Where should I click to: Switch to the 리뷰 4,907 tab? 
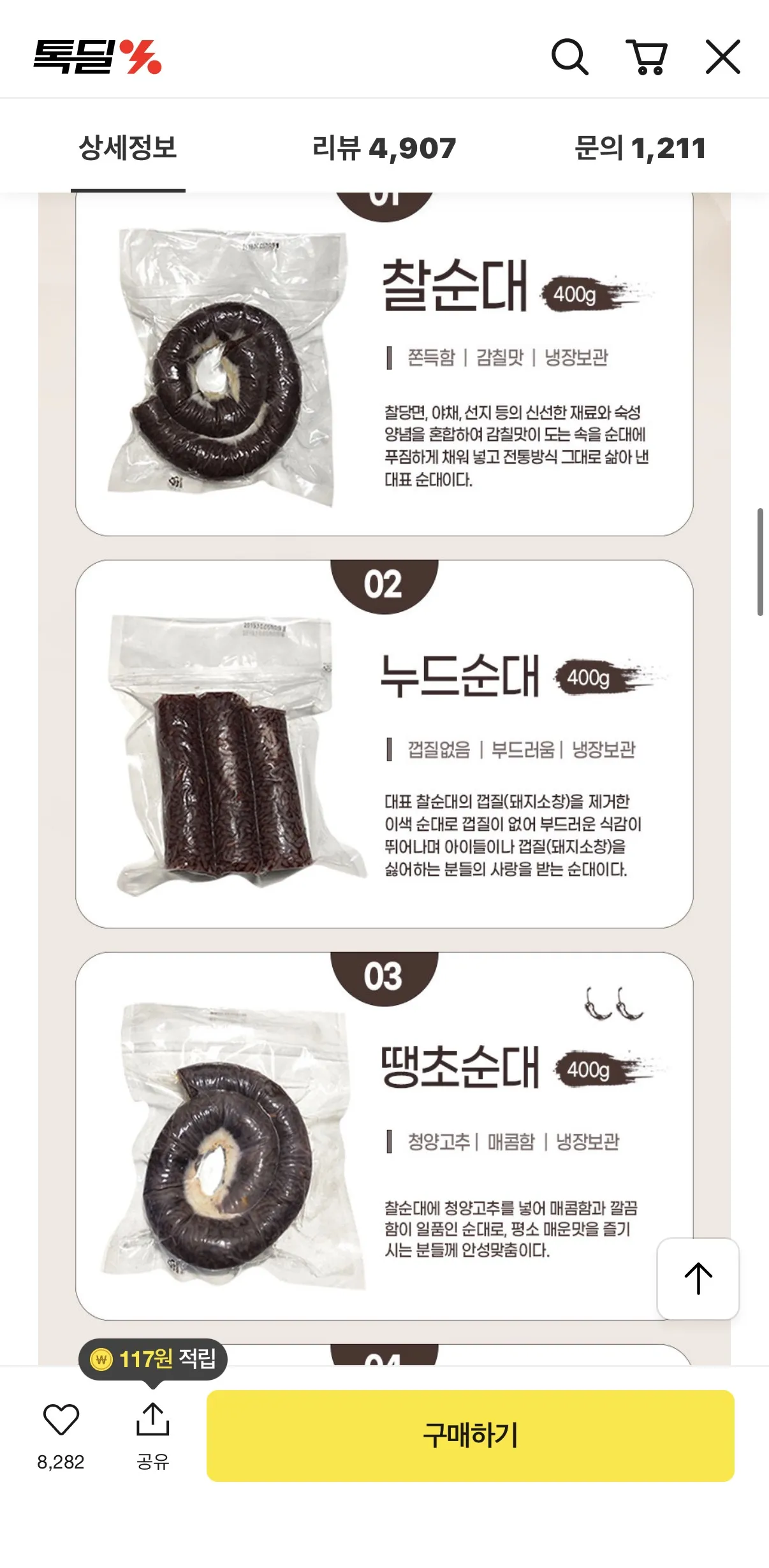coord(384,148)
